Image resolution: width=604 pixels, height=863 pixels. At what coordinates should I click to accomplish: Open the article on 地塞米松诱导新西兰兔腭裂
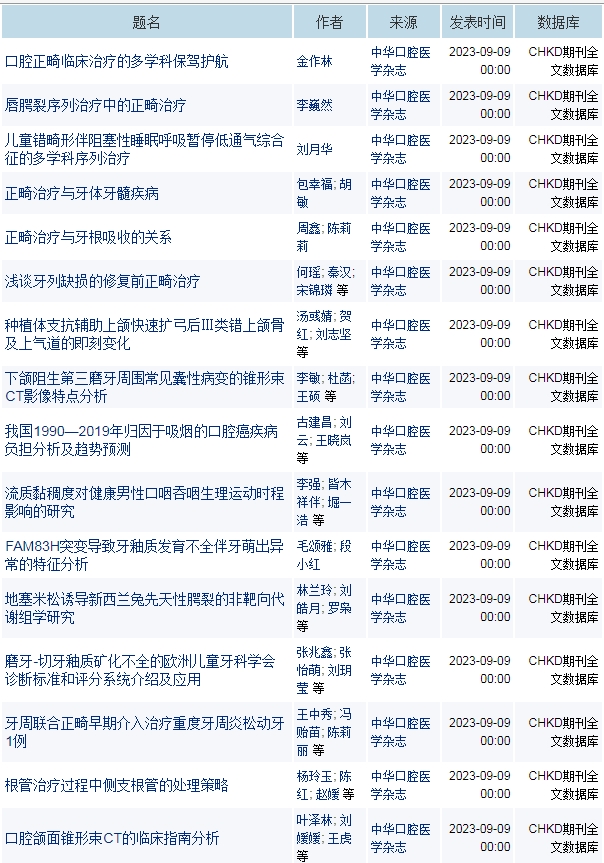(x=144, y=608)
